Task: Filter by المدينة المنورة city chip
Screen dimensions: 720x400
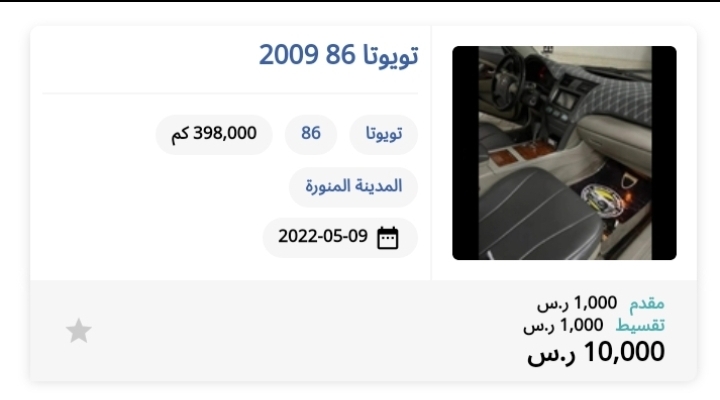Action: [354, 186]
